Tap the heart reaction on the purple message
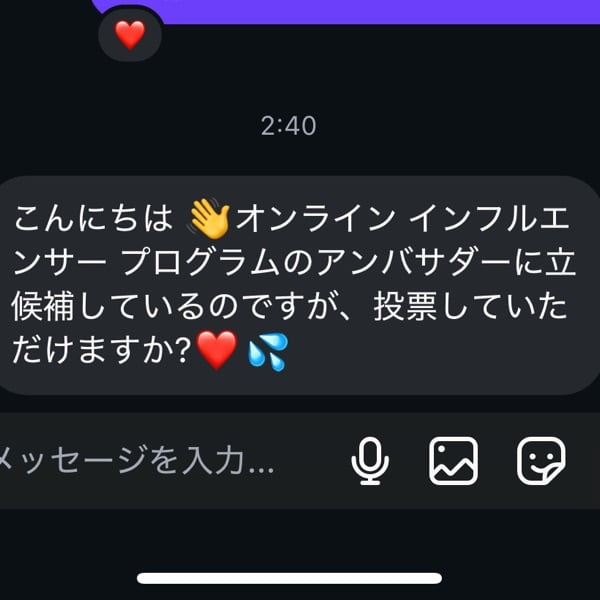Image resolution: width=600 pixels, height=600 pixels. [x=130, y=35]
